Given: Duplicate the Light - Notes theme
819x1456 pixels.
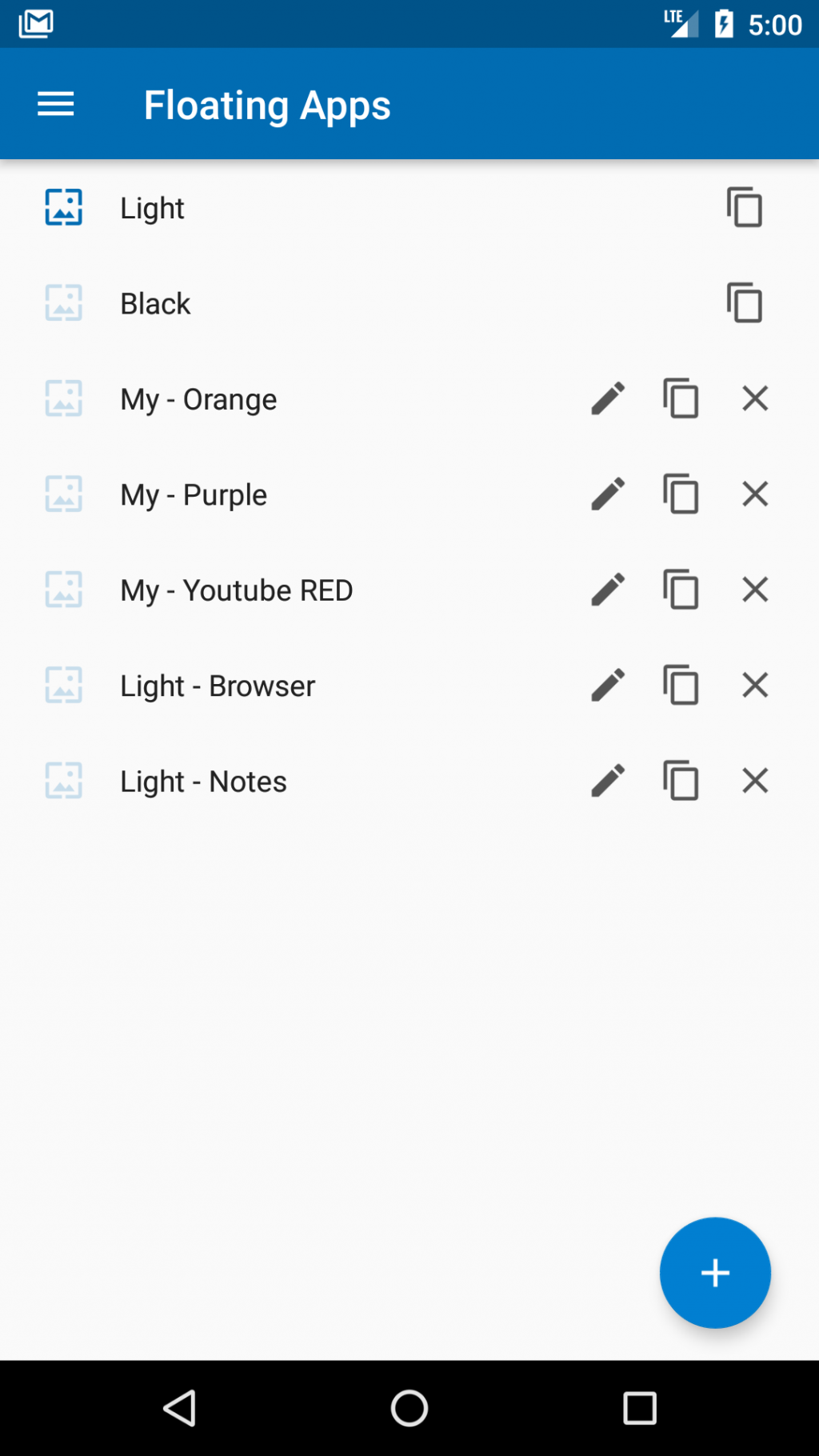Looking at the screenshot, I should pyautogui.click(x=681, y=781).
